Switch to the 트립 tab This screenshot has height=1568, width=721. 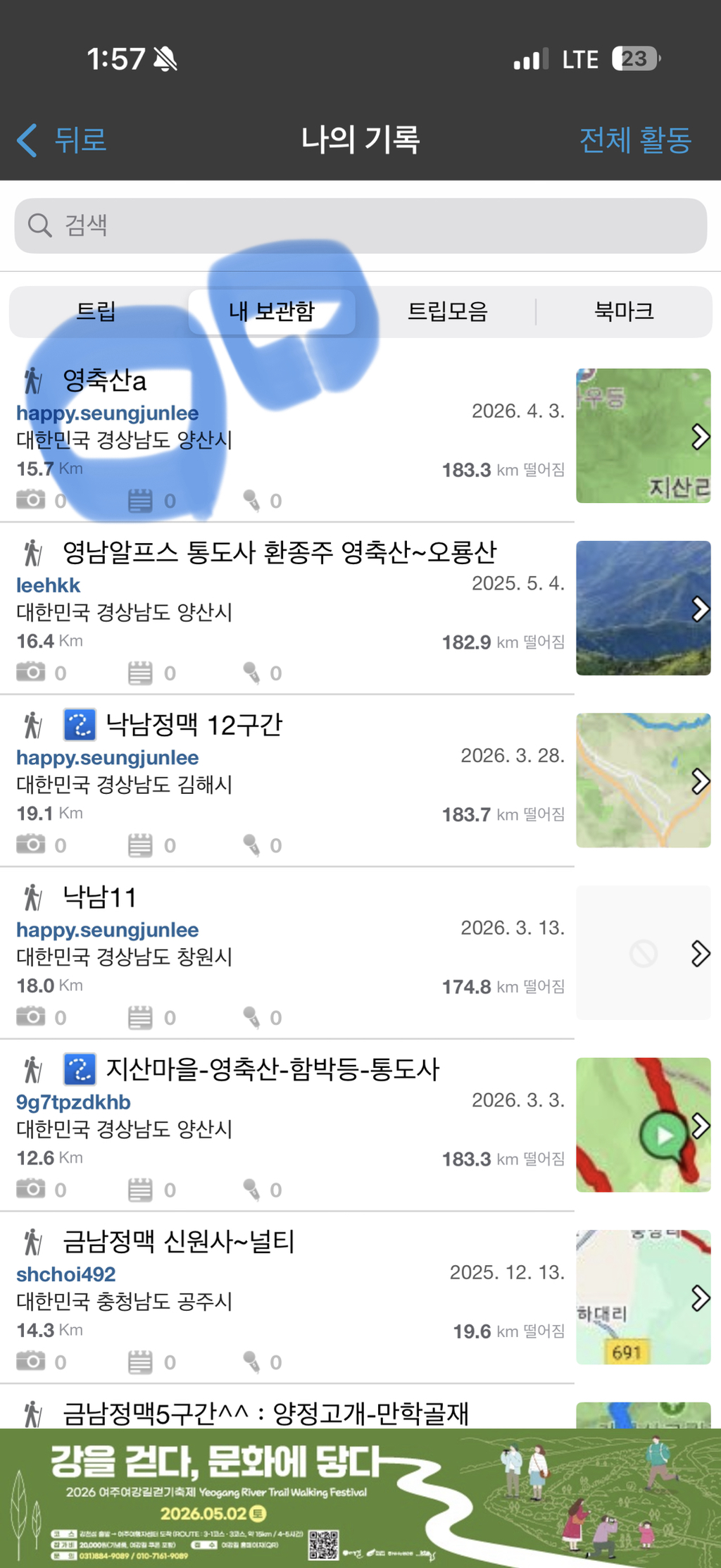96,311
